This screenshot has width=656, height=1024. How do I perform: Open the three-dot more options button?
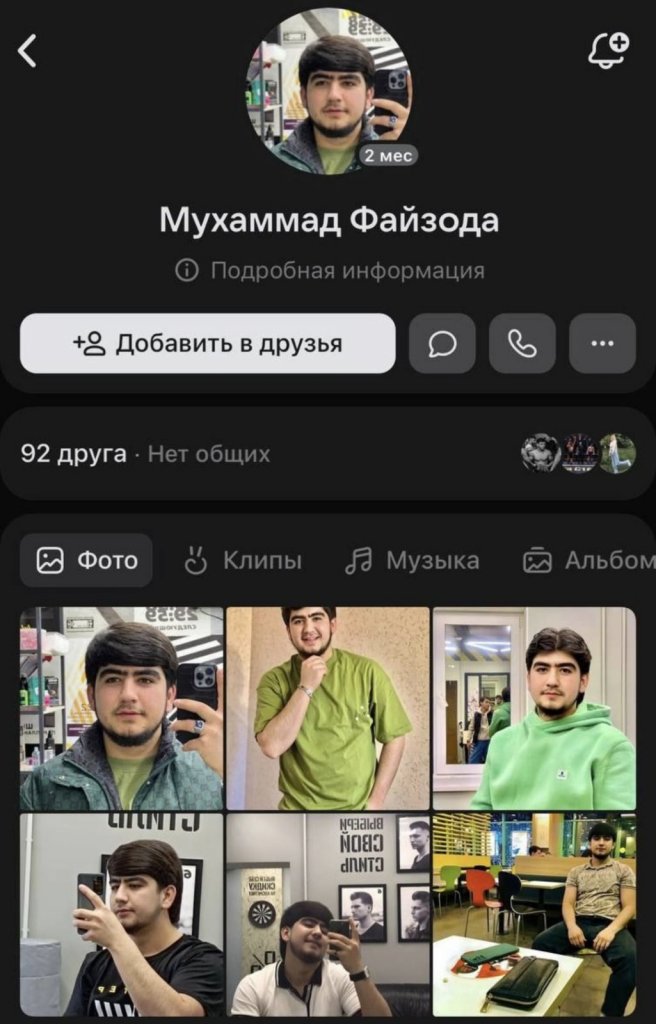[602, 344]
